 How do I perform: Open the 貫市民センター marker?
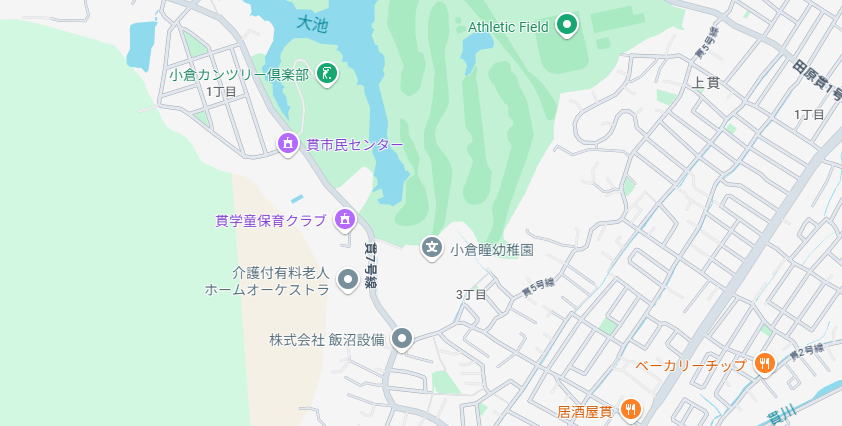coord(288,144)
